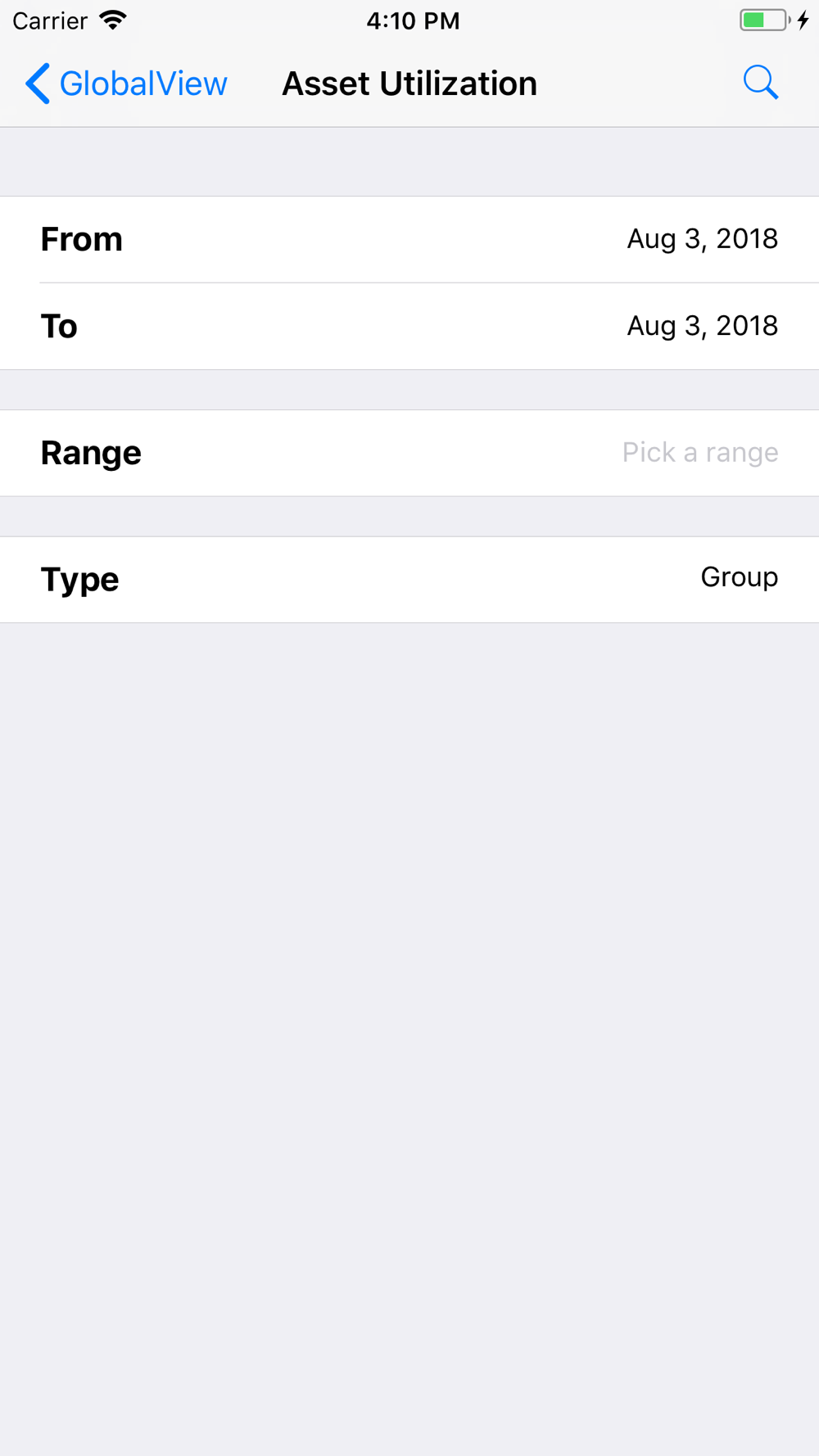The height and width of the screenshot is (1456, 819).
Task: Change the From date
Action: pos(409,239)
